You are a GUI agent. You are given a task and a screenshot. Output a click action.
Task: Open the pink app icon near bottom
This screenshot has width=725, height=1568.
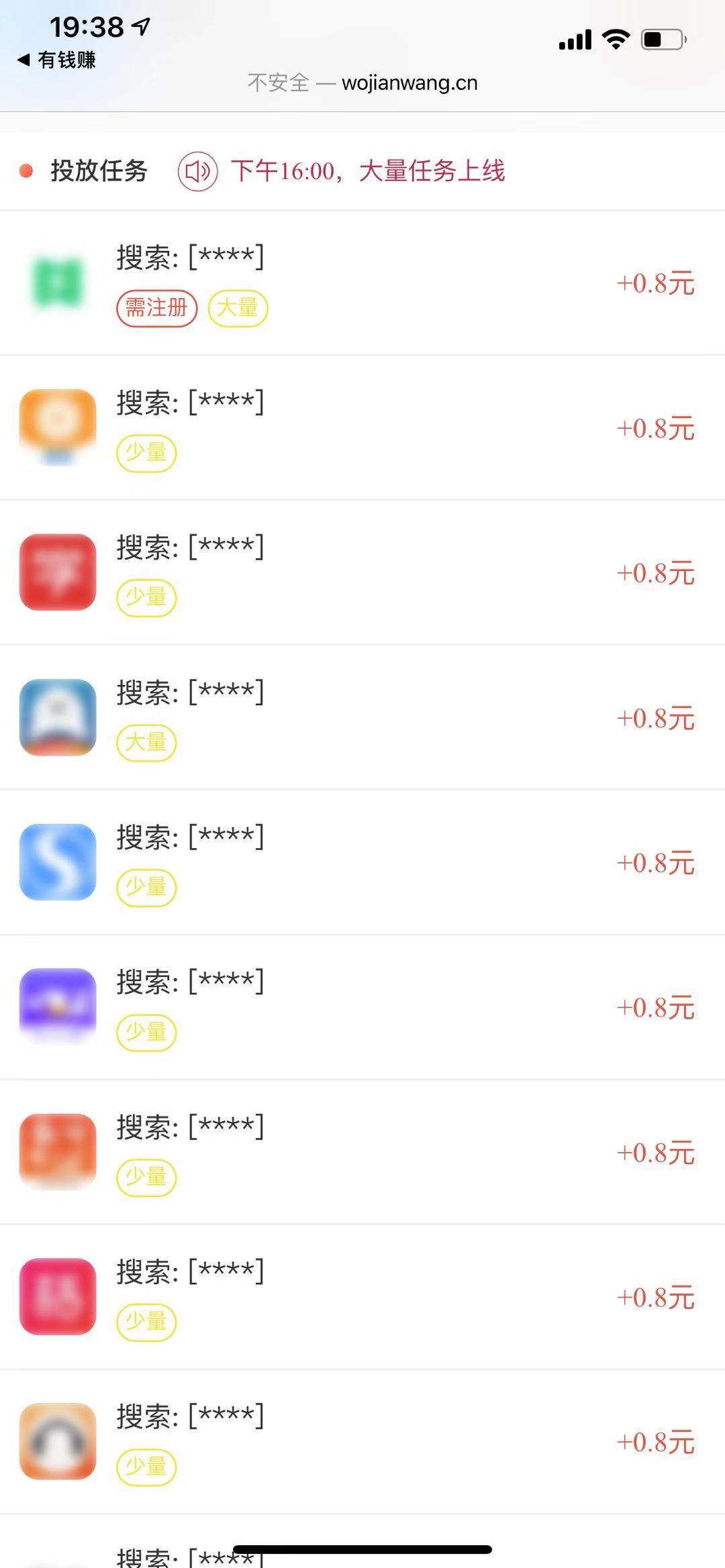point(58,1296)
